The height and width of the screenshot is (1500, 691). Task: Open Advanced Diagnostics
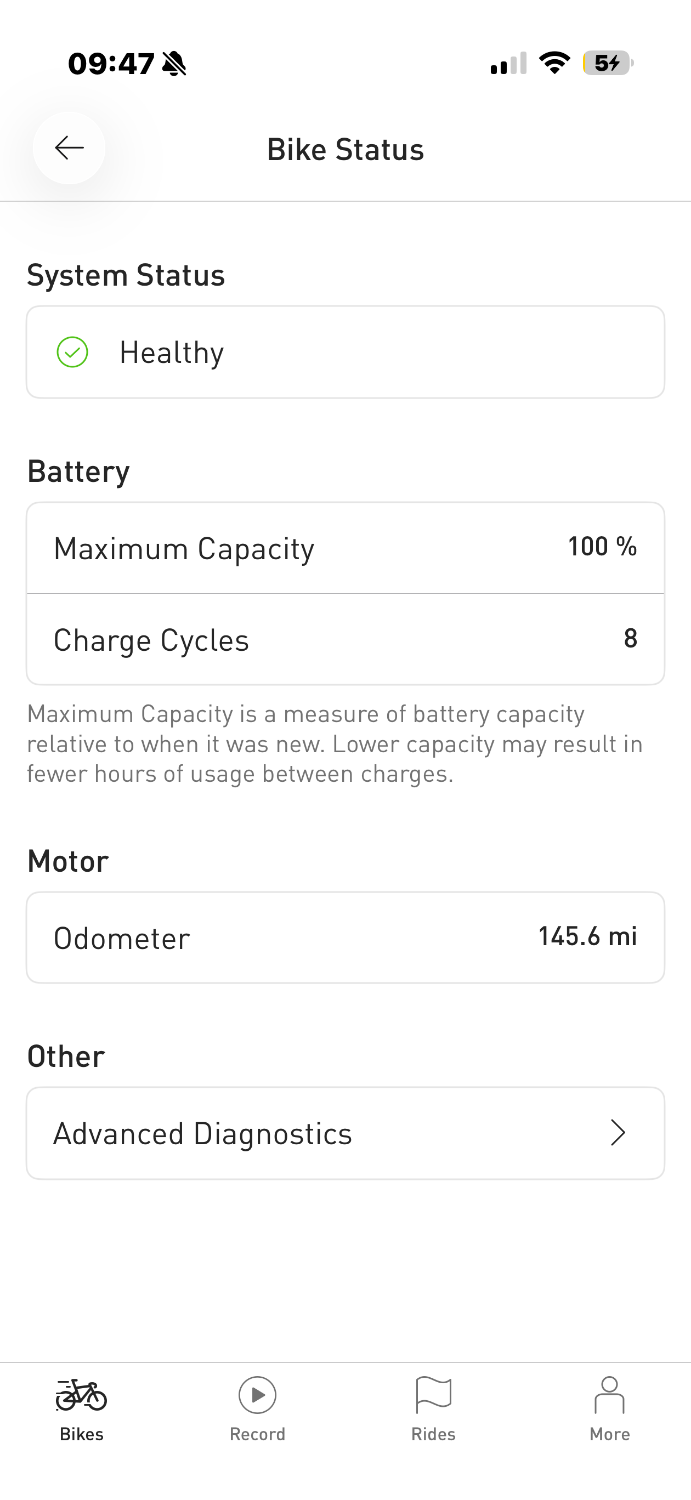point(345,1133)
